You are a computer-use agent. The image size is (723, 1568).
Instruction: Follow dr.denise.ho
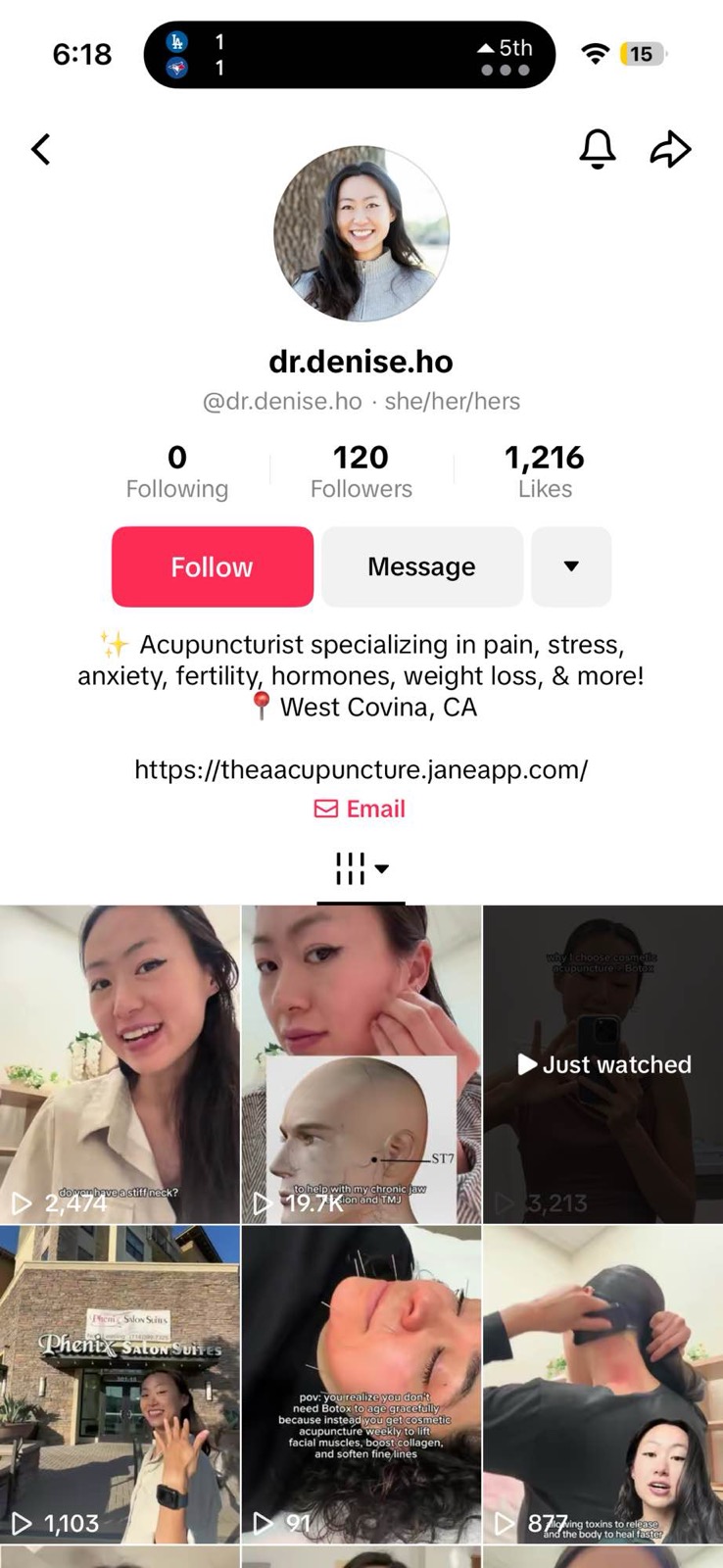[213, 566]
